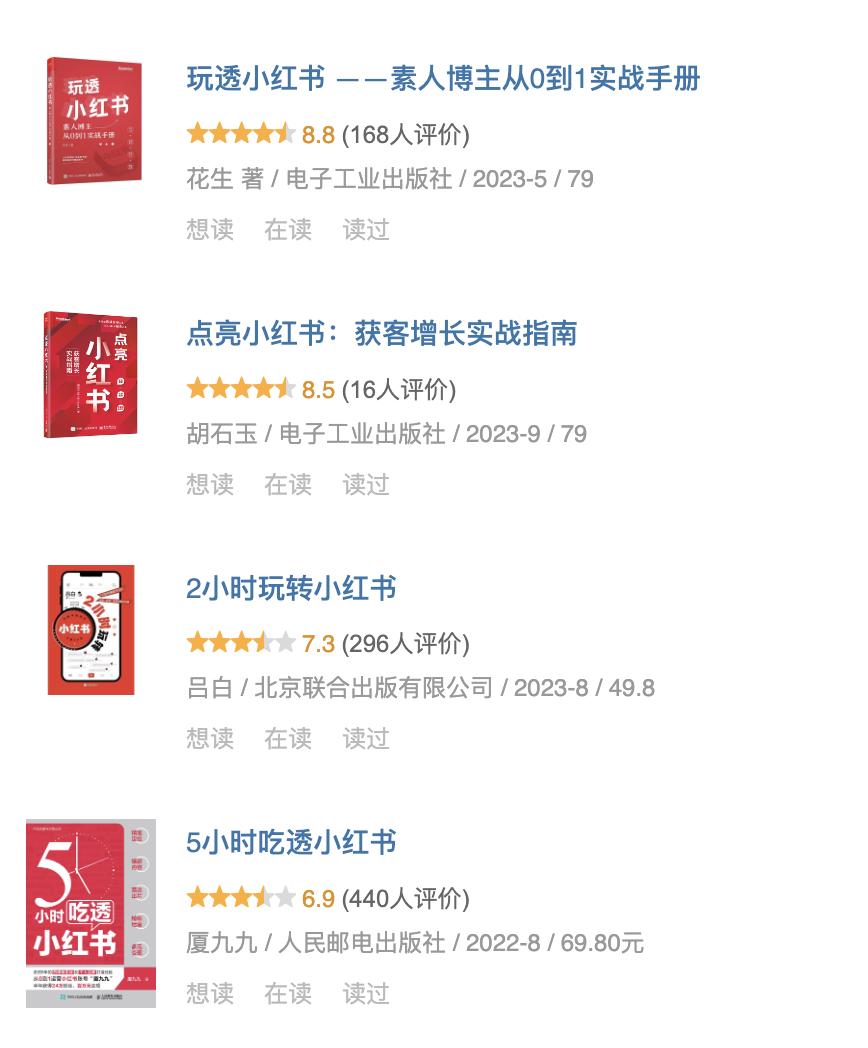Mark 2小时玩转小红书 as 读过
Viewport: 868px width, 1048px height.
(x=366, y=738)
